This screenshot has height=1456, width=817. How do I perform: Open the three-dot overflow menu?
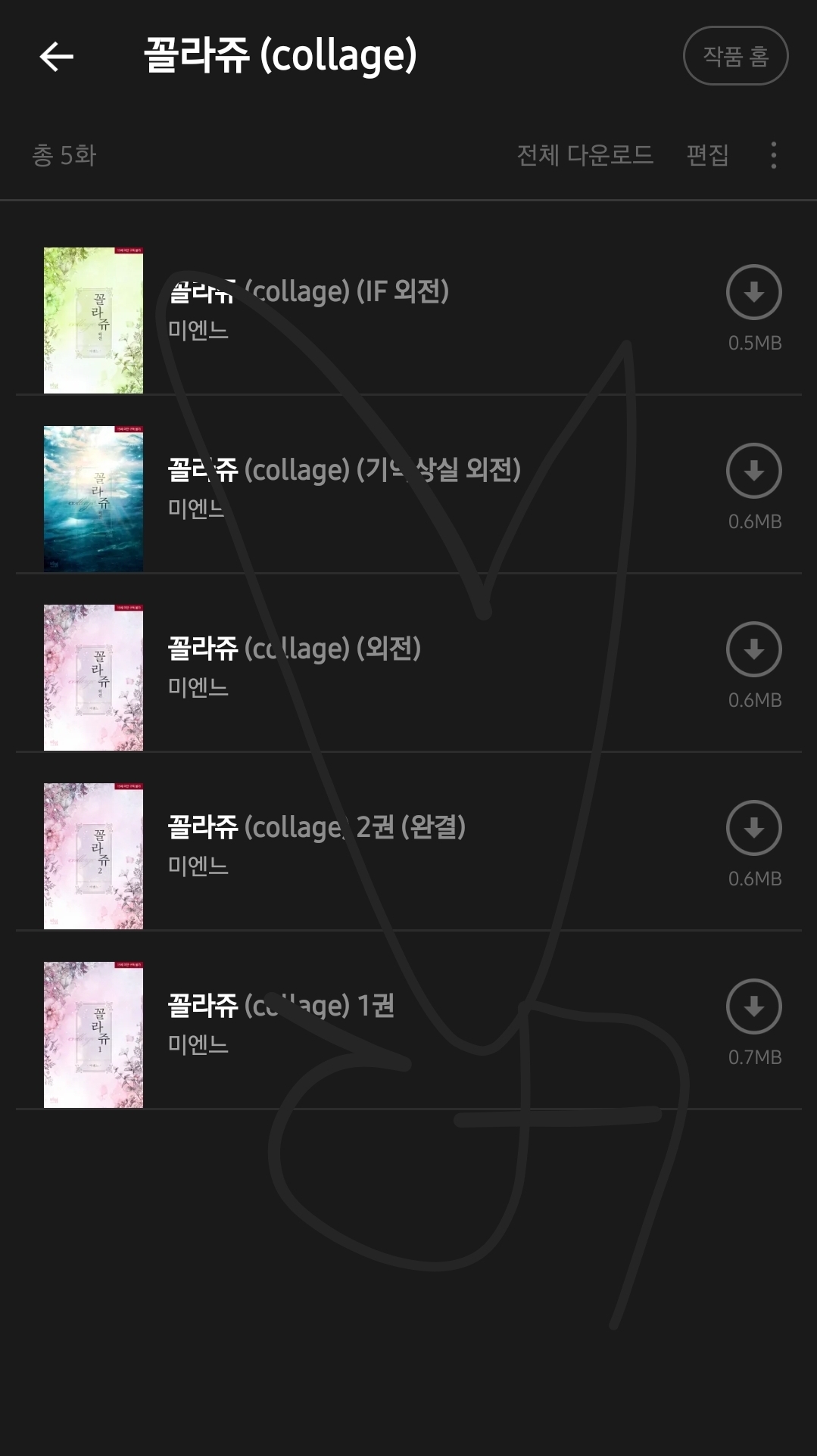773,155
